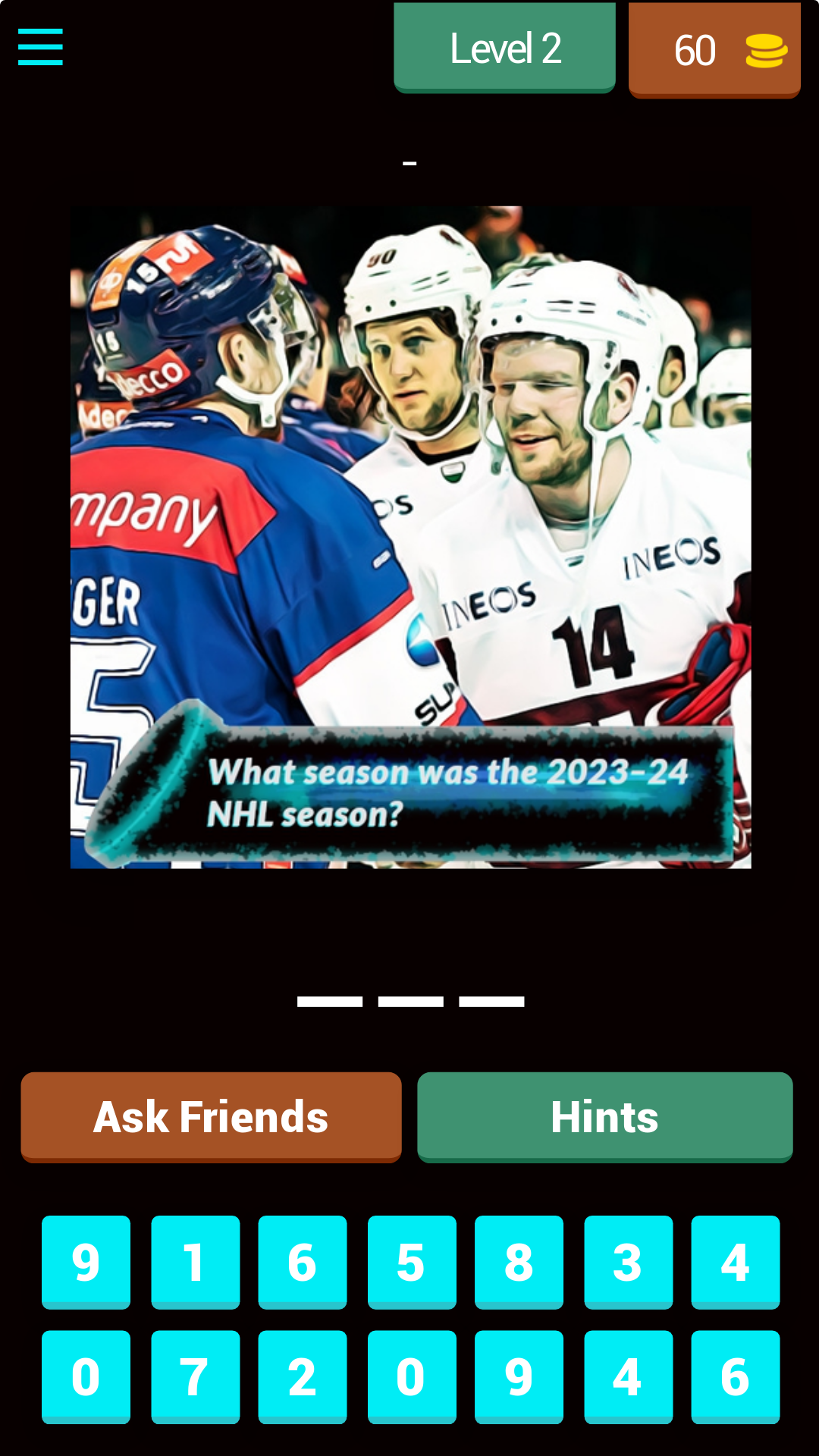This screenshot has width=819, height=1456.
Task: Select the number 2 tile
Action: pos(302,1376)
